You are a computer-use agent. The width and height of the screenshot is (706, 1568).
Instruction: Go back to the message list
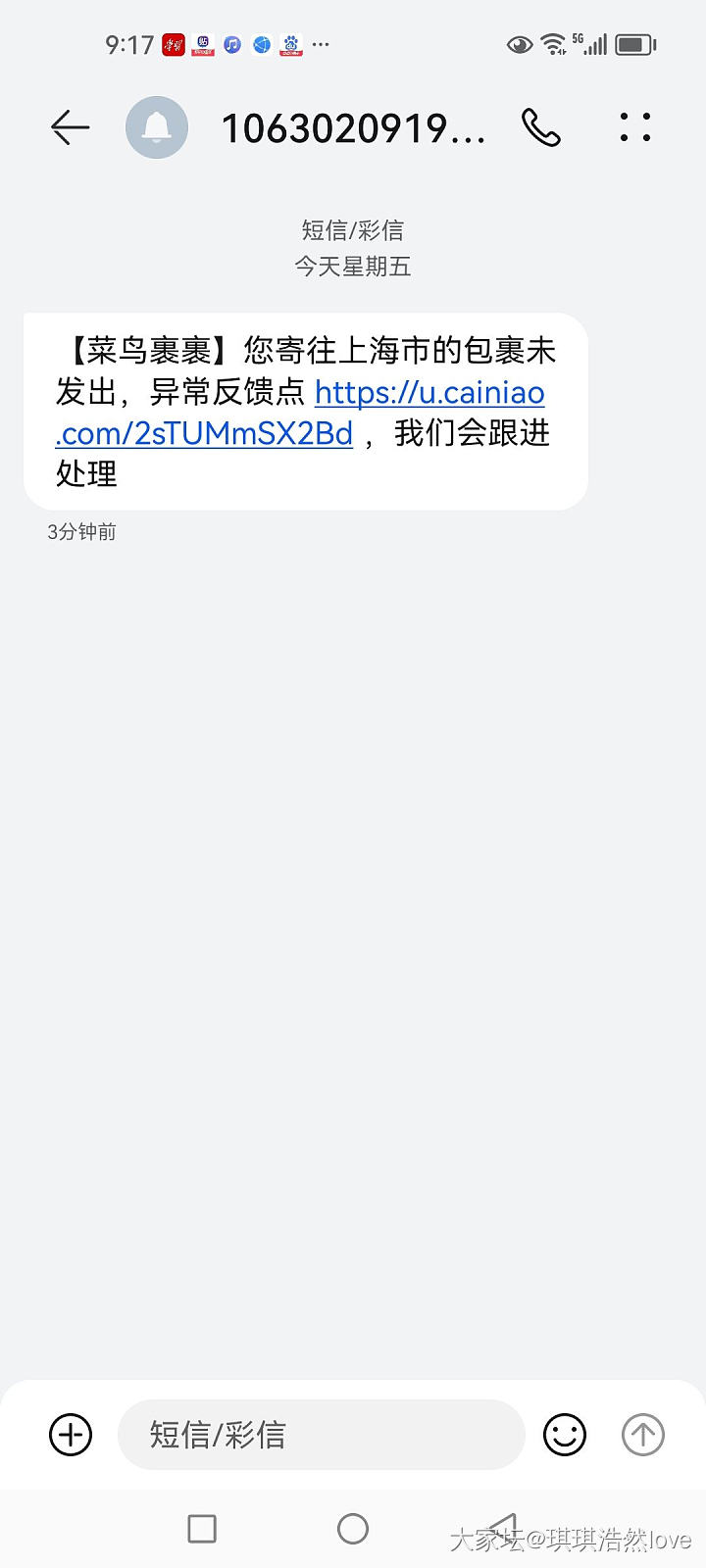click(70, 127)
